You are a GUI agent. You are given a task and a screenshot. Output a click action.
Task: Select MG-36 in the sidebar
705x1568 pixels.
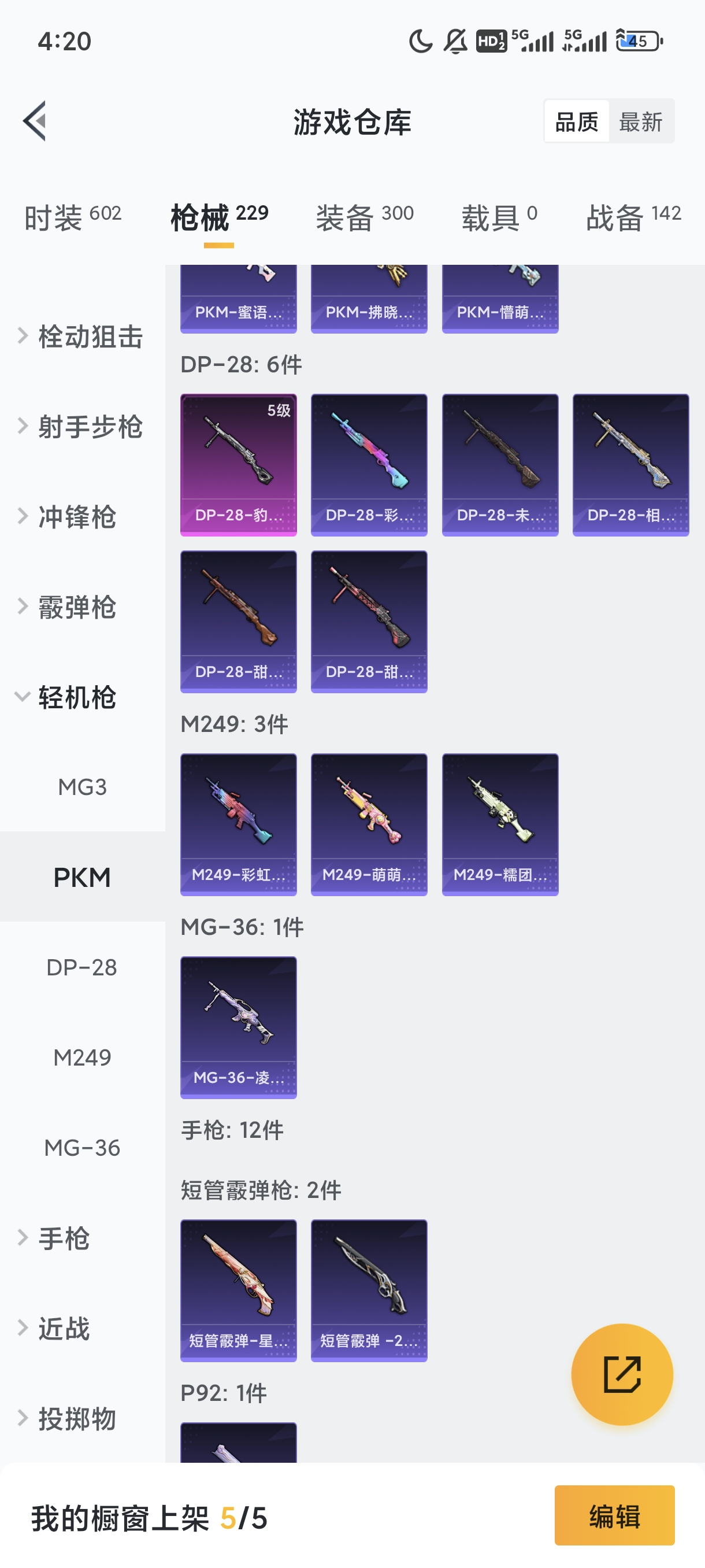82,1148
